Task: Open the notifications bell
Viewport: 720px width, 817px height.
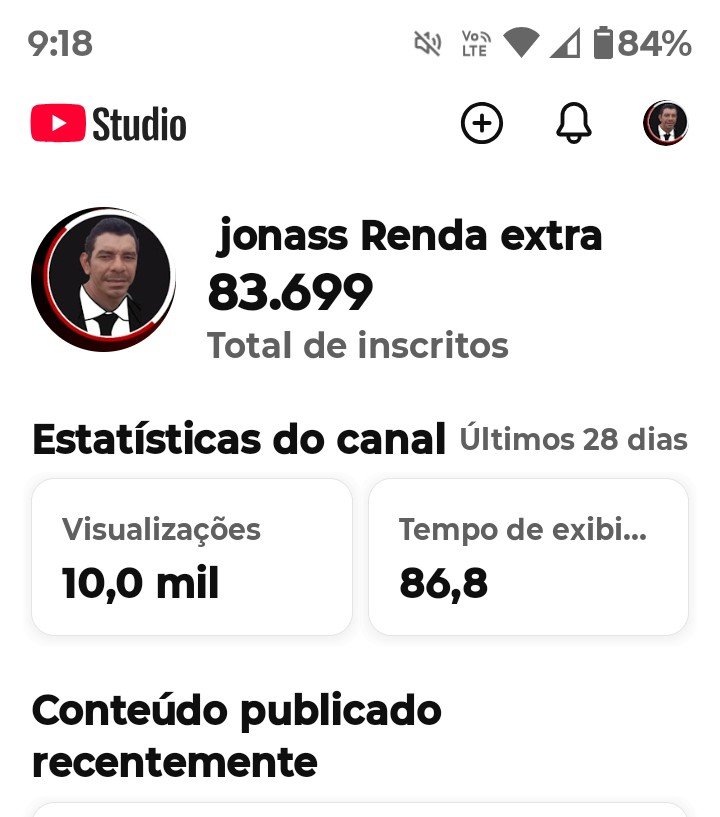Action: [x=573, y=124]
